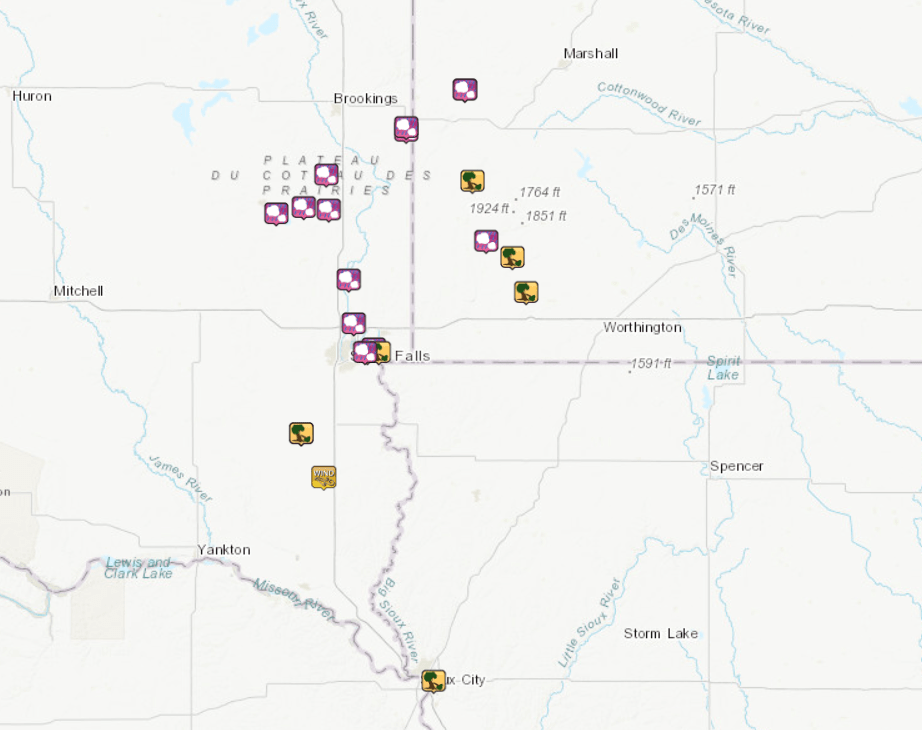Tap hail marker below the 1851 ft label
Image resolution: width=922 pixels, height=730 pixels.
(486, 241)
